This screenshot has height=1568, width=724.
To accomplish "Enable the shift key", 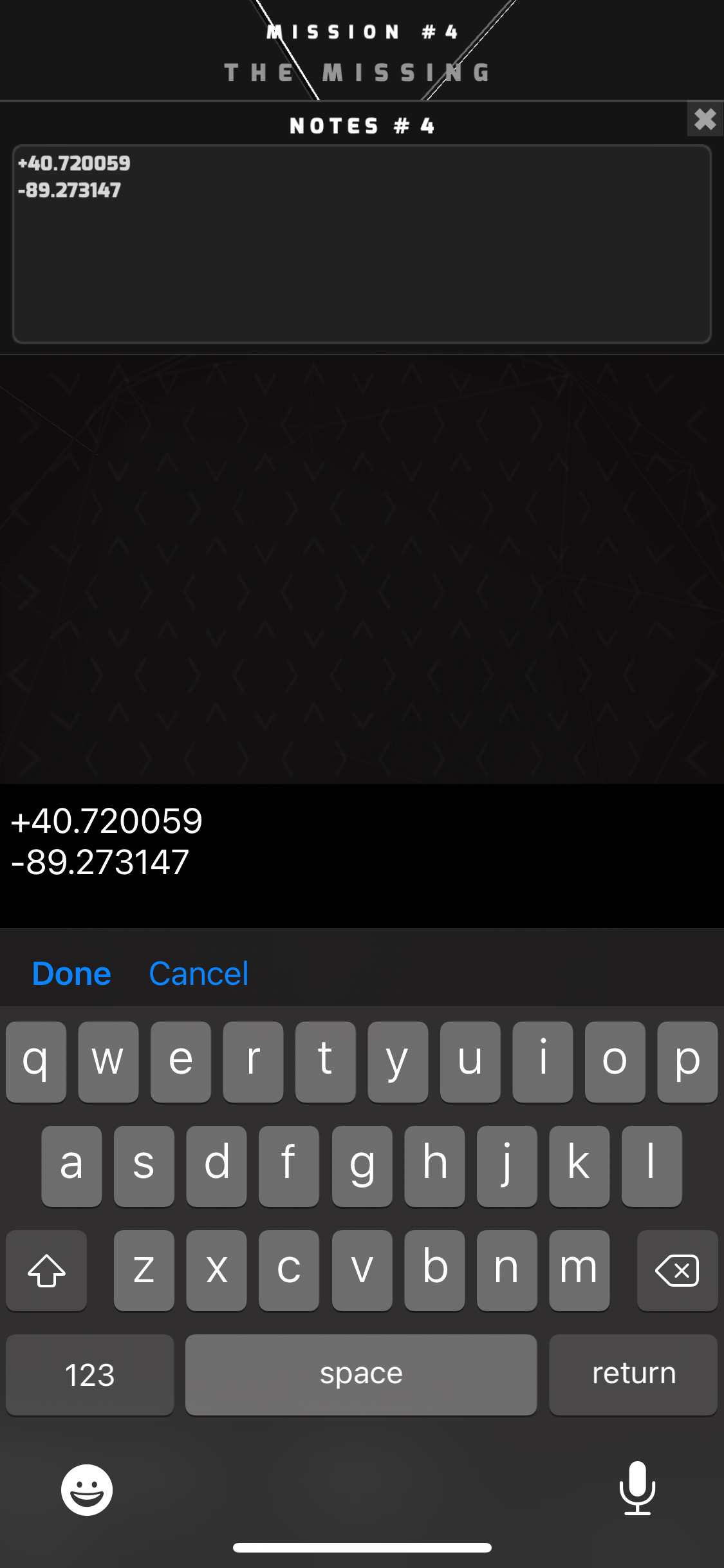I will [x=46, y=1270].
